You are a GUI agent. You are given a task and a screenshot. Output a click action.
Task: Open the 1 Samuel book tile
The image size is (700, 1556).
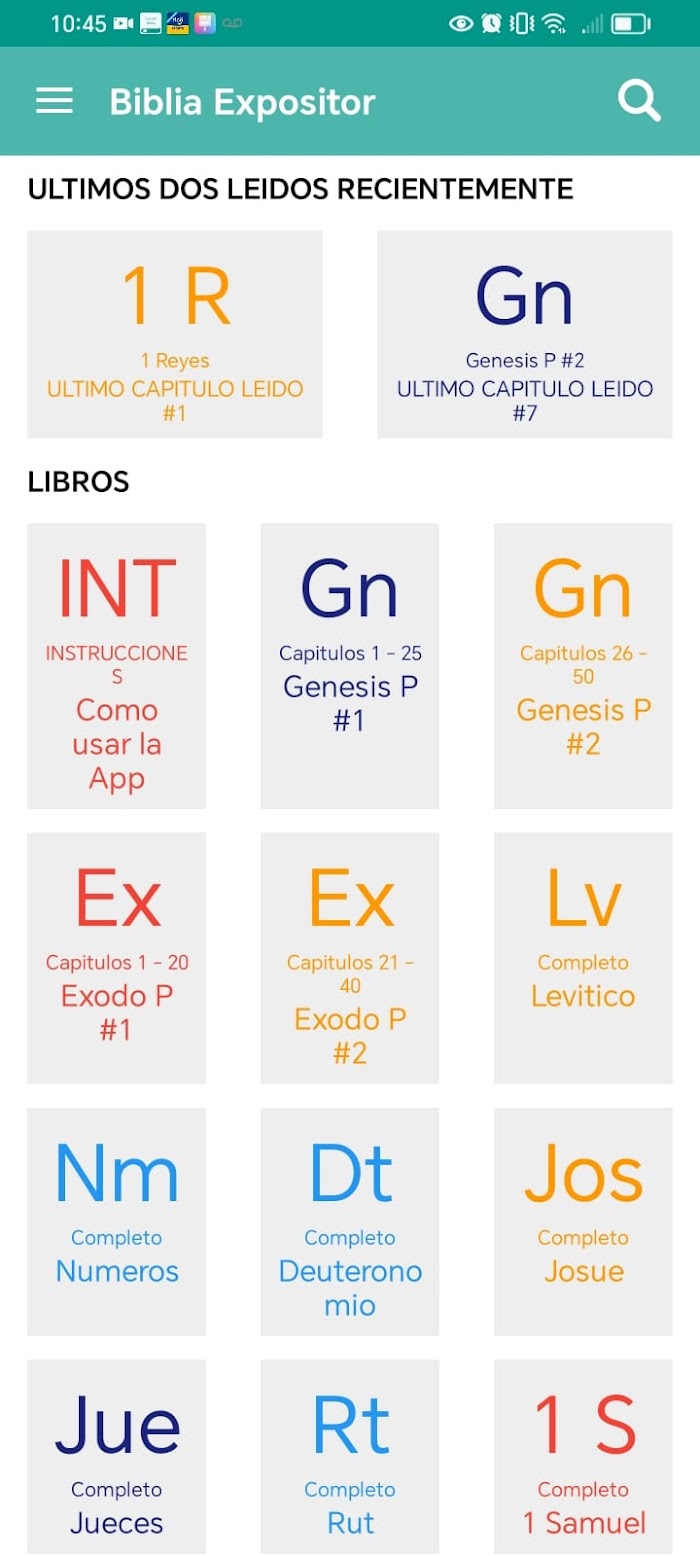(x=583, y=1457)
